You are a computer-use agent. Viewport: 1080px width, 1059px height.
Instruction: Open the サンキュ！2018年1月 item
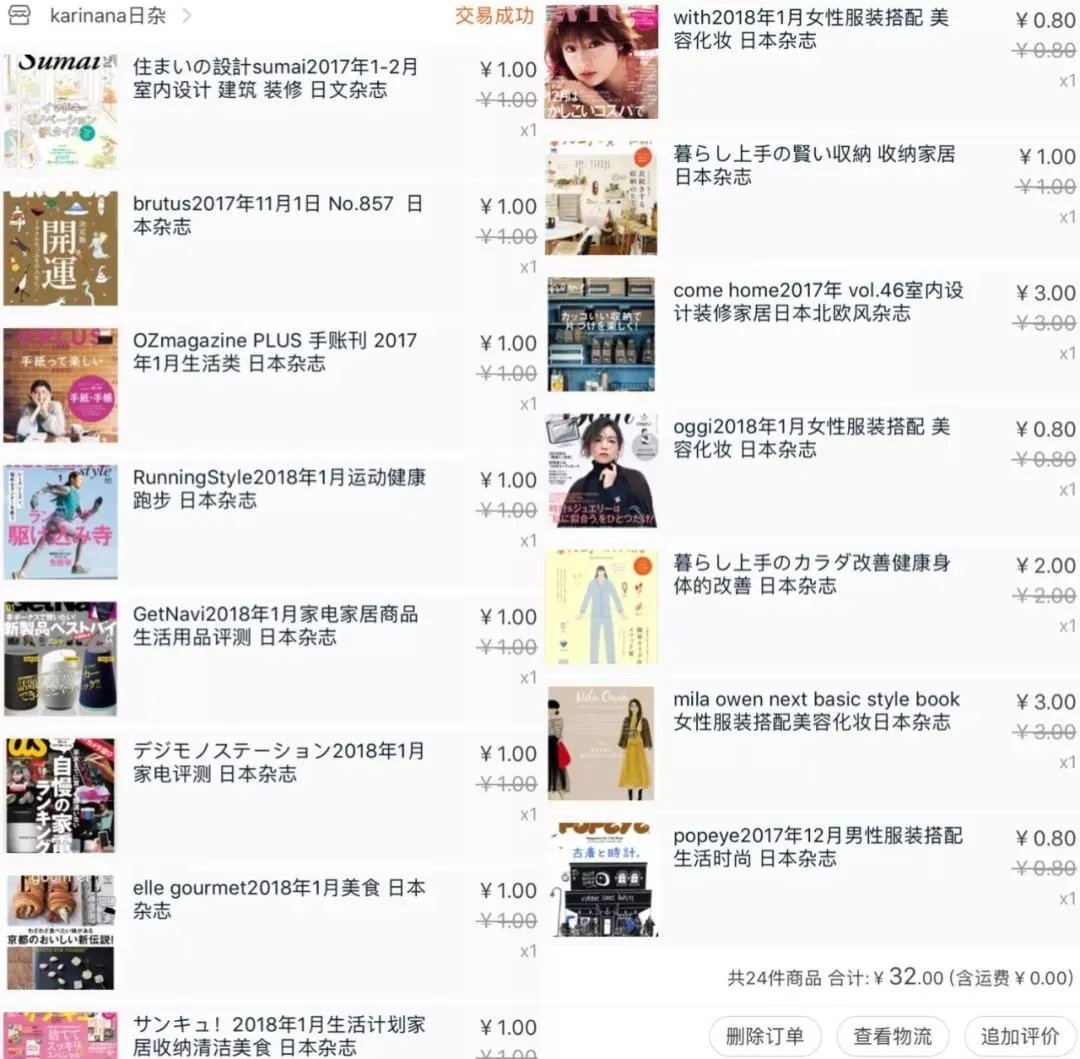click(x=278, y=1036)
